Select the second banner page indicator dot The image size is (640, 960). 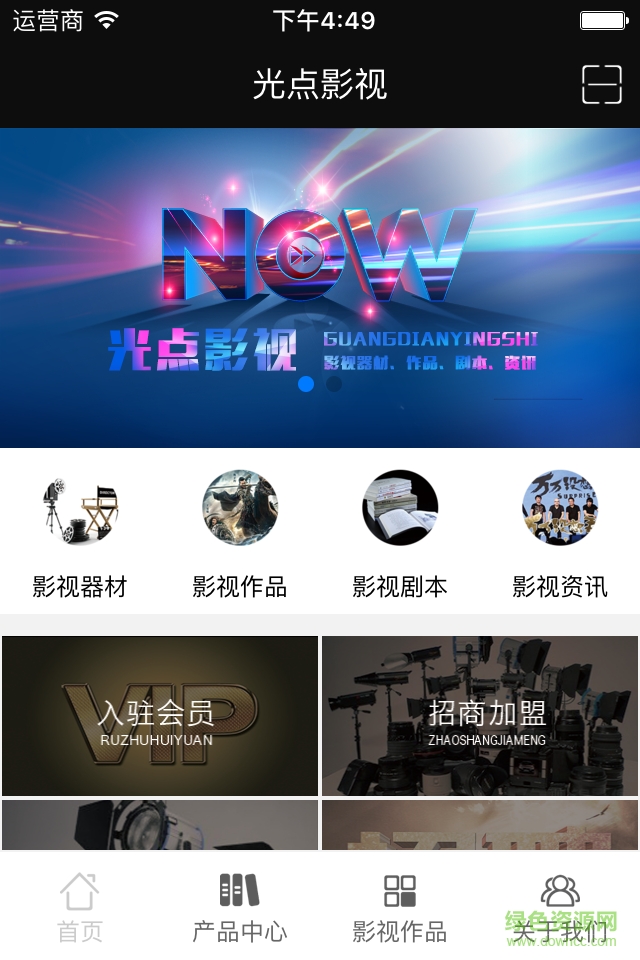tap(334, 384)
